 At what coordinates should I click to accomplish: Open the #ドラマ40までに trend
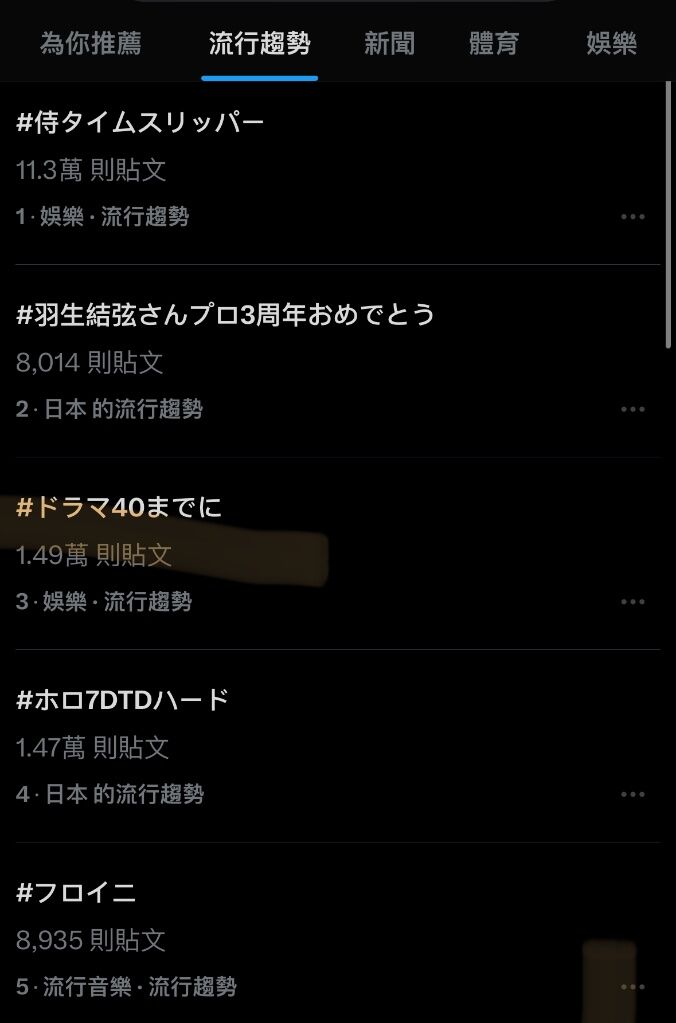(x=120, y=508)
